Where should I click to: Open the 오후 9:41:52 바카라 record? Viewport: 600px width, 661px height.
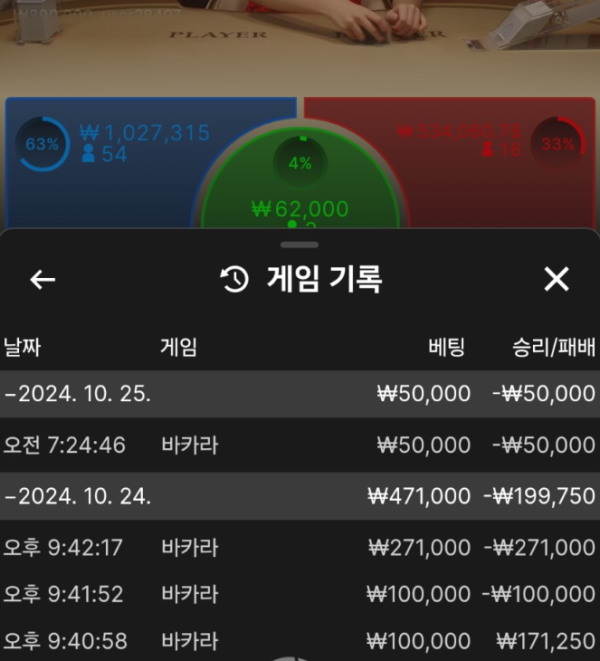point(300,594)
